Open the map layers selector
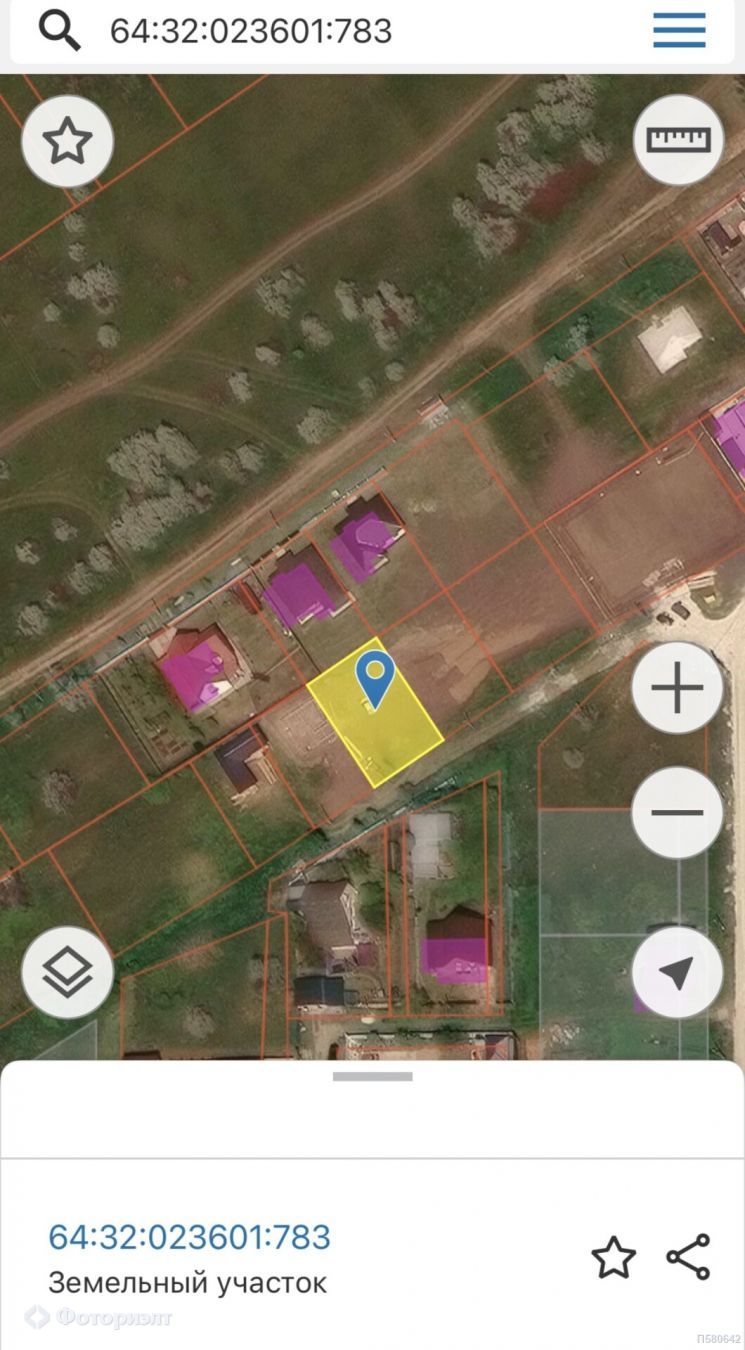This screenshot has width=745, height=1350. pos(67,972)
